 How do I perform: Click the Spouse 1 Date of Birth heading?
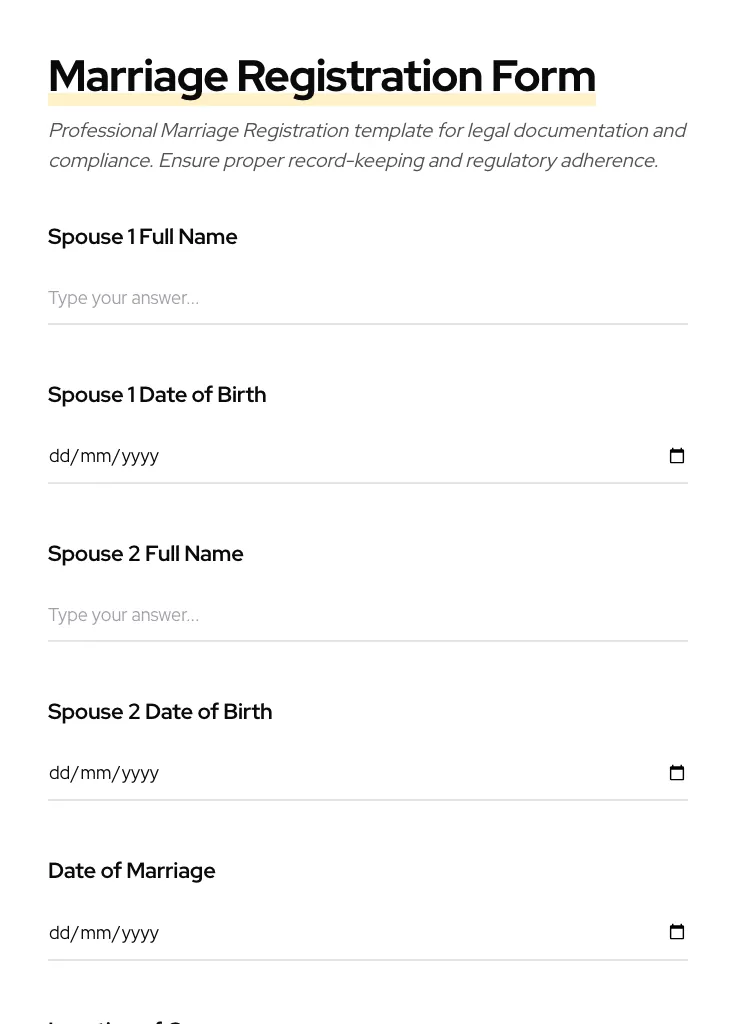click(x=157, y=395)
